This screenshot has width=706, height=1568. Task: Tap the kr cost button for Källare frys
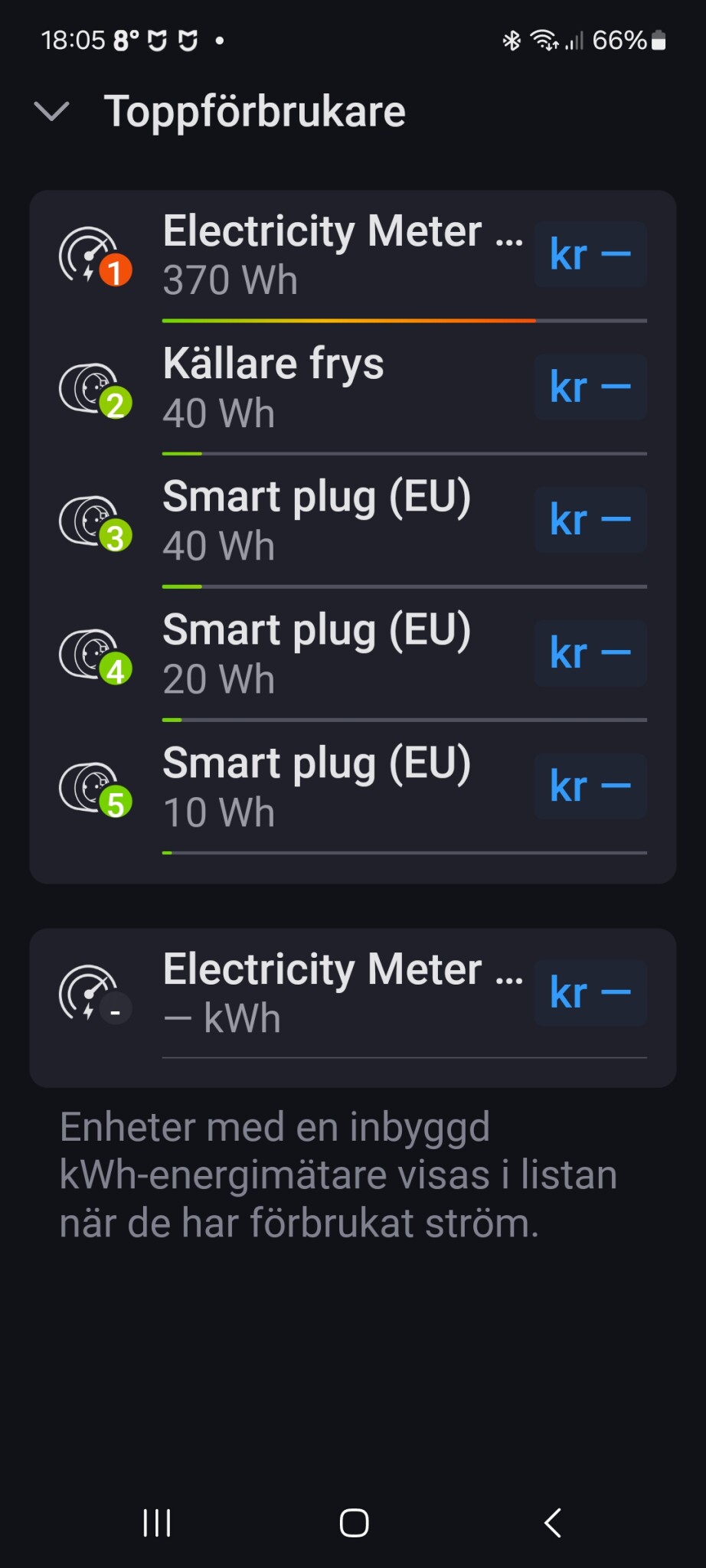tap(590, 387)
